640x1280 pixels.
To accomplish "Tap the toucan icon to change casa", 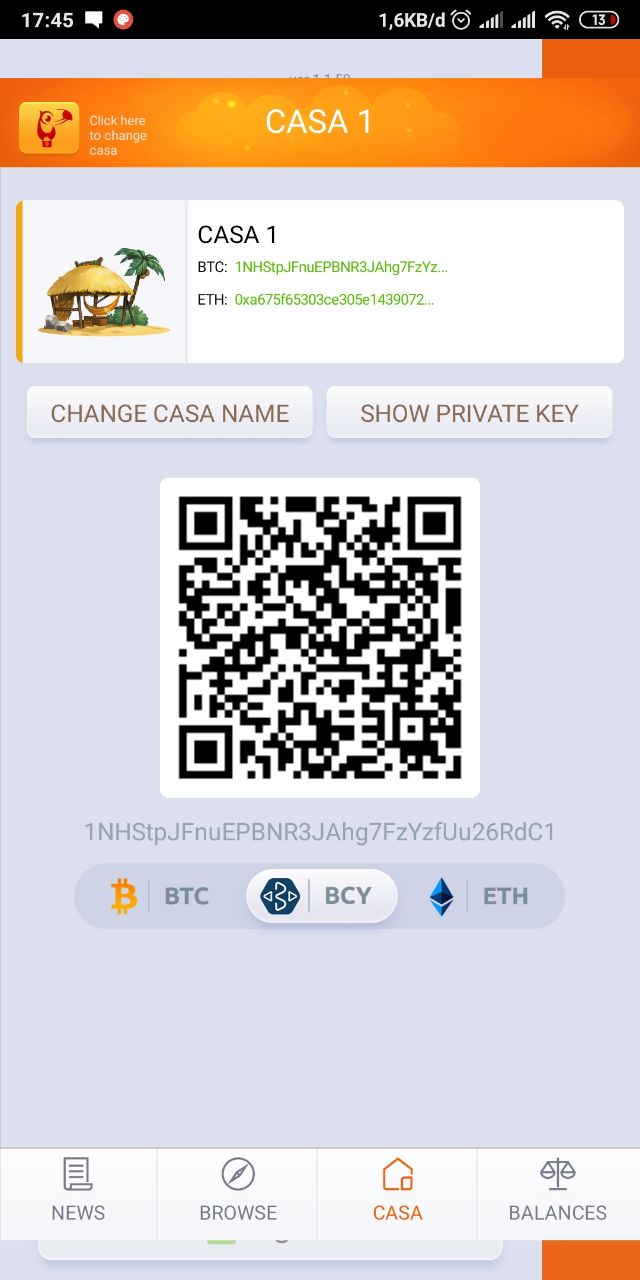I will click(49, 128).
